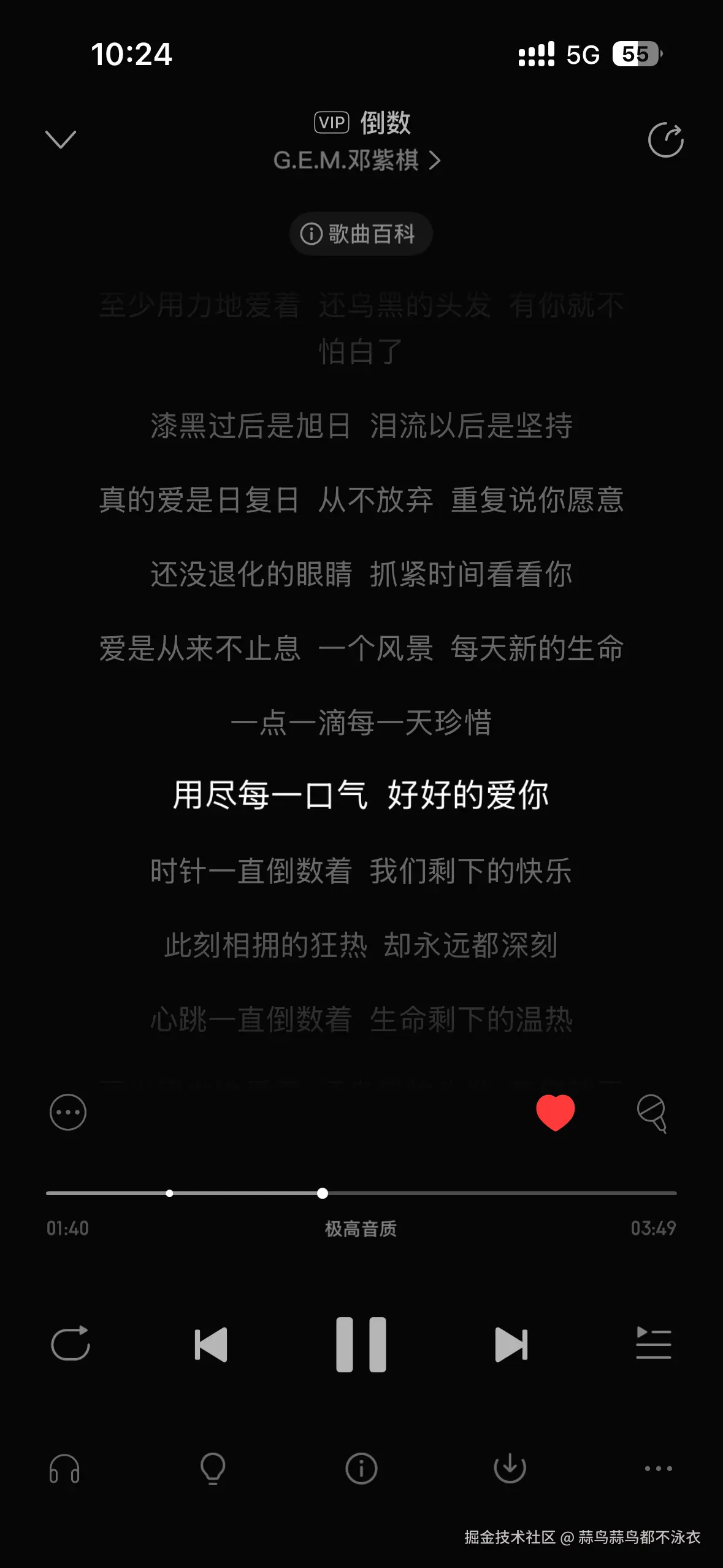Open the more options icon near lyrics
Viewport: 723px width, 1568px height.
pos(68,1112)
